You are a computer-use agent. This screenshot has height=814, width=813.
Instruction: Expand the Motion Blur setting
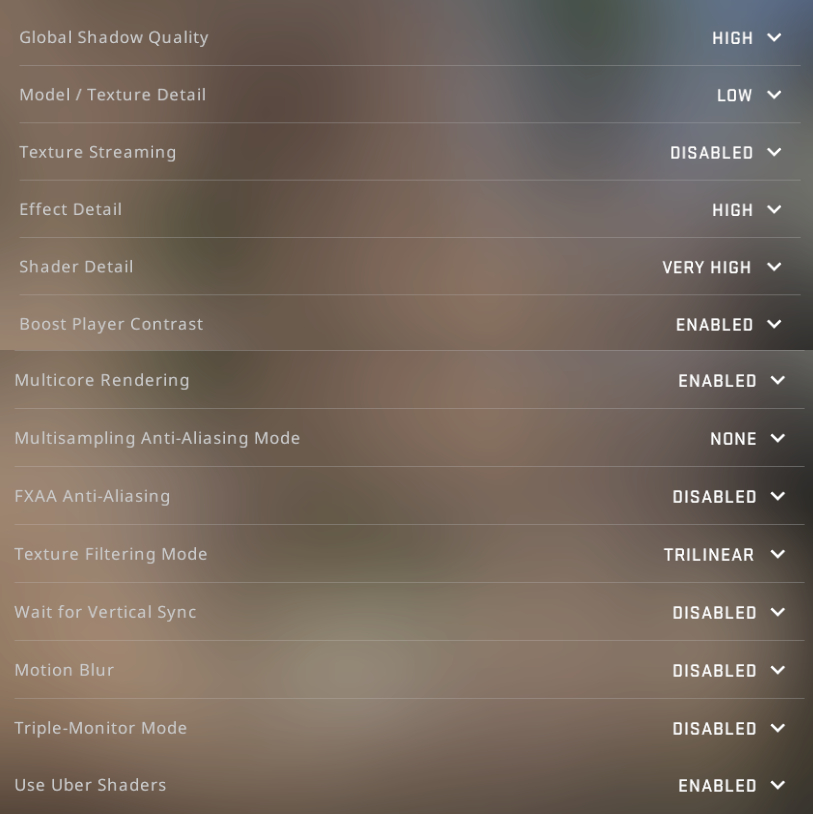(x=728, y=671)
